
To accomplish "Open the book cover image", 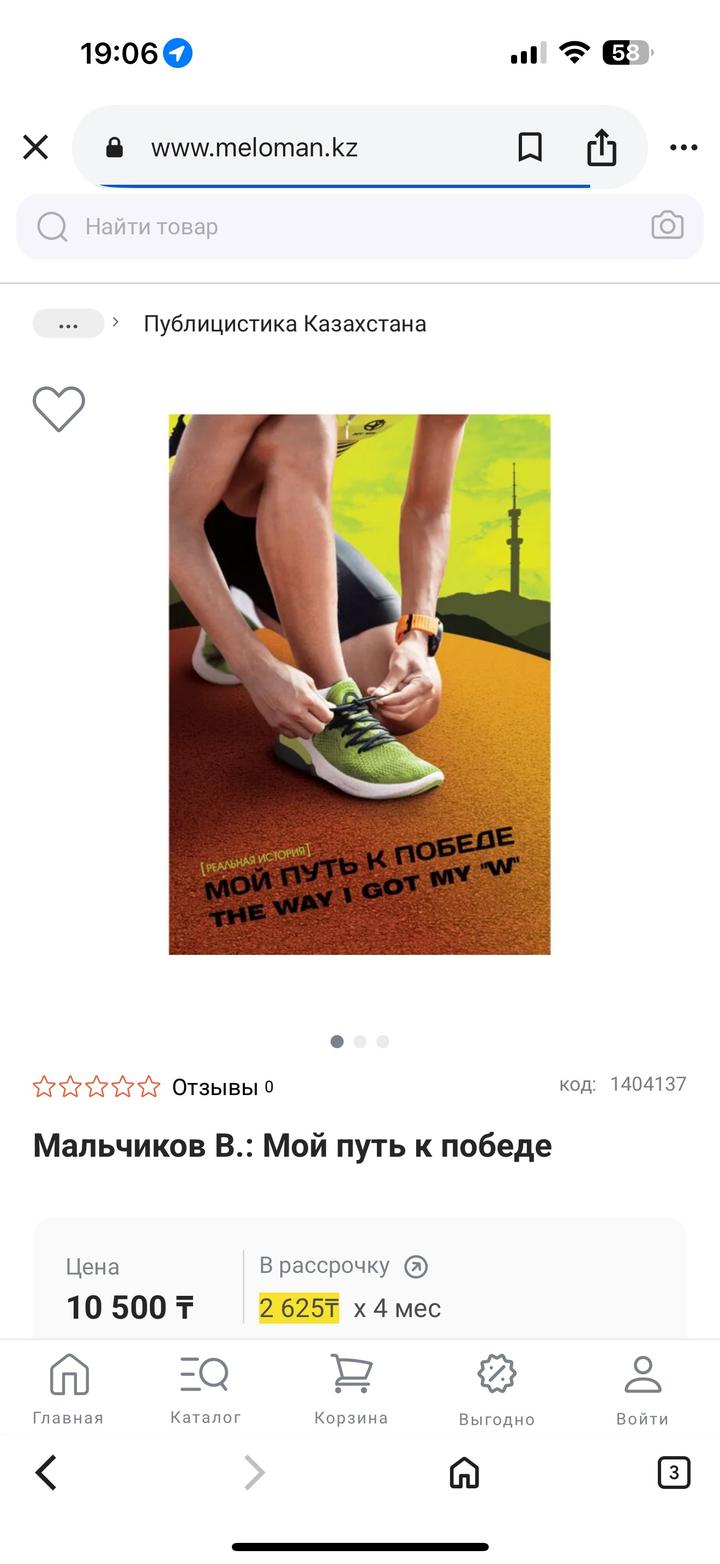I will point(359,684).
